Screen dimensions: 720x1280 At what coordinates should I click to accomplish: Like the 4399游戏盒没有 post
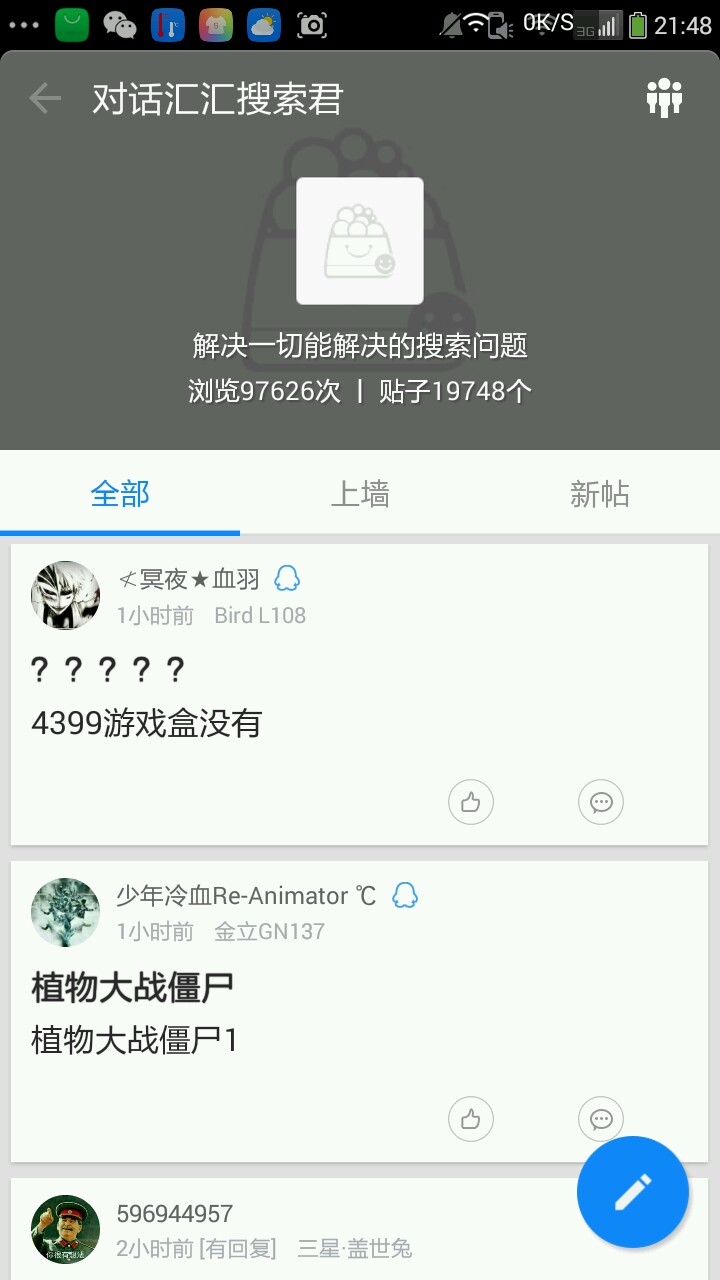(471, 802)
